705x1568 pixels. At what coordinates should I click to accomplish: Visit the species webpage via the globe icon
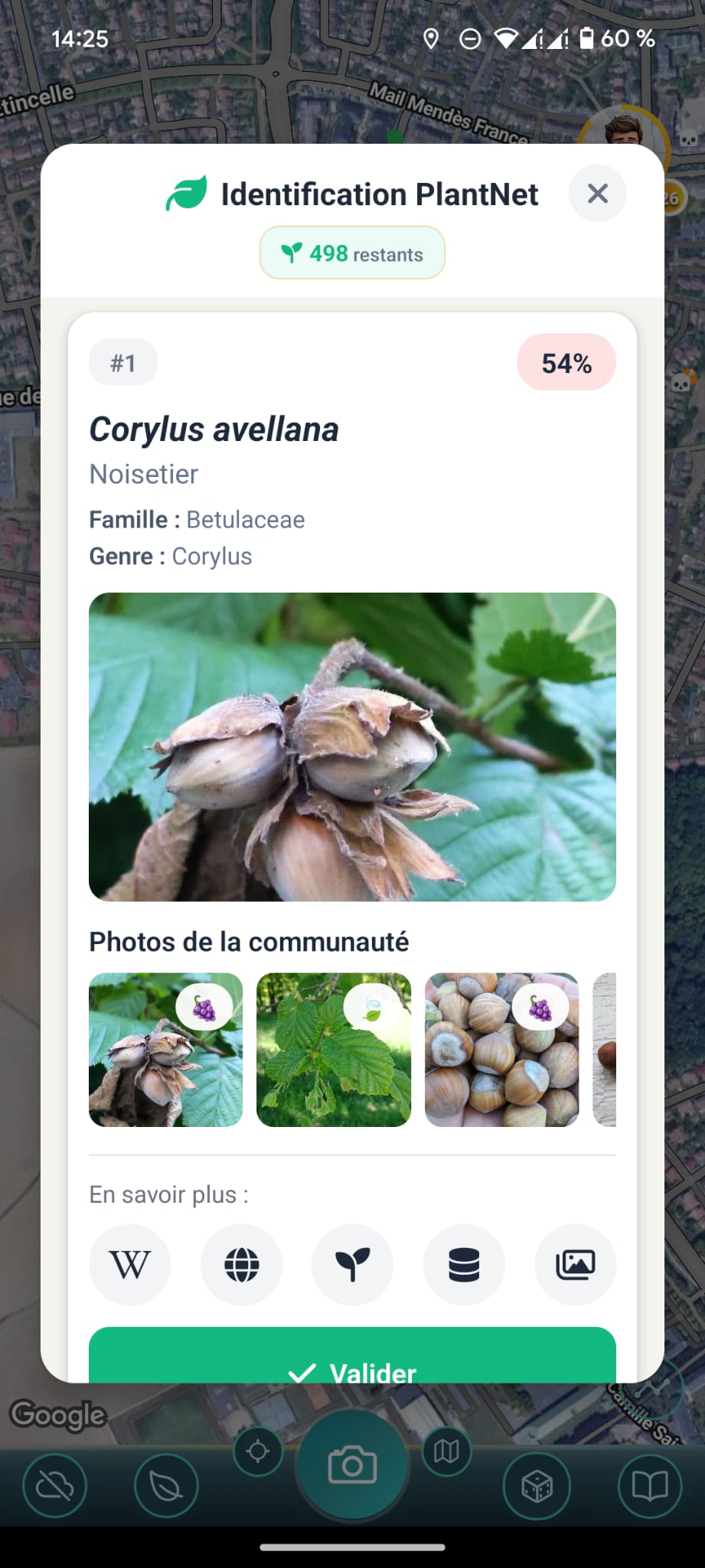241,1265
